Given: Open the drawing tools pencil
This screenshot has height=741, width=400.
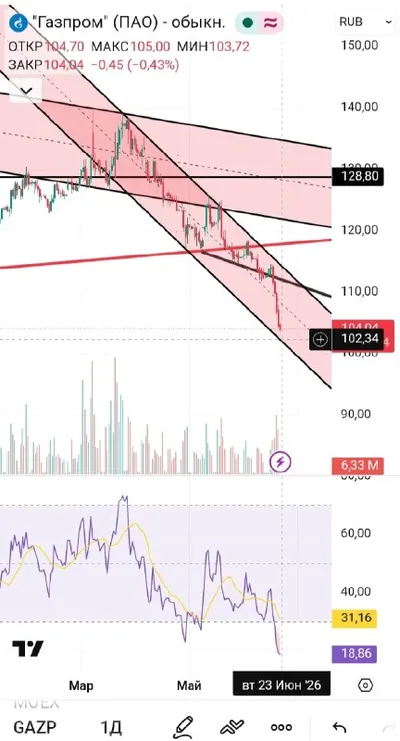Looking at the screenshot, I should [x=183, y=726].
